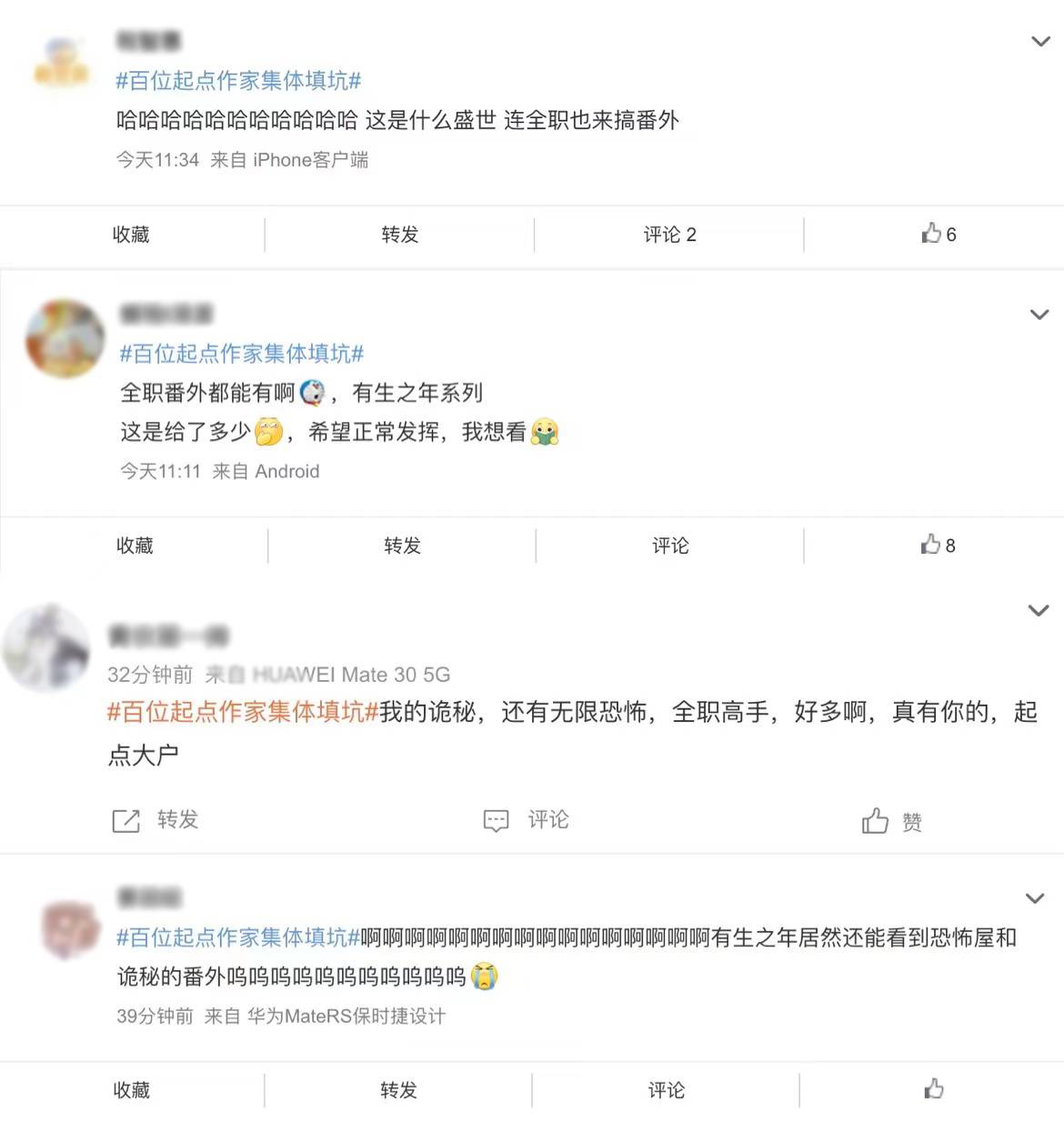Screen dimensions: 1064x1122
Task: Tap 收藏 on the 今天11:11 post
Action: 135,546
